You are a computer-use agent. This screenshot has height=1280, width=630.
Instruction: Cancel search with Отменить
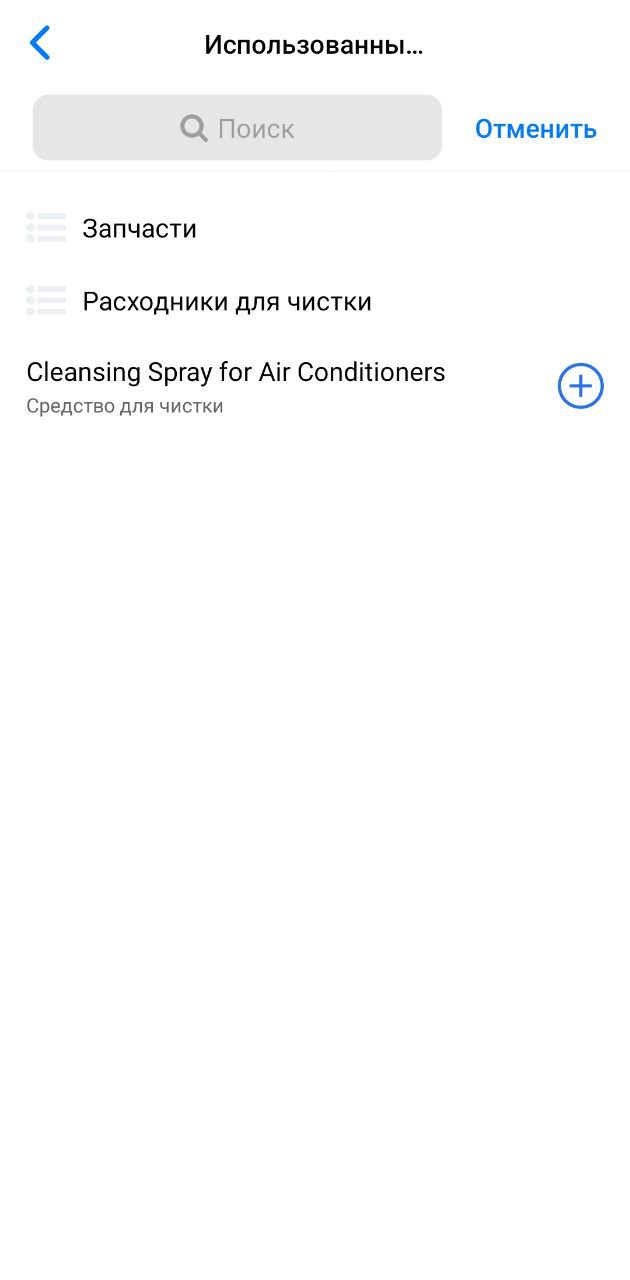tap(535, 129)
